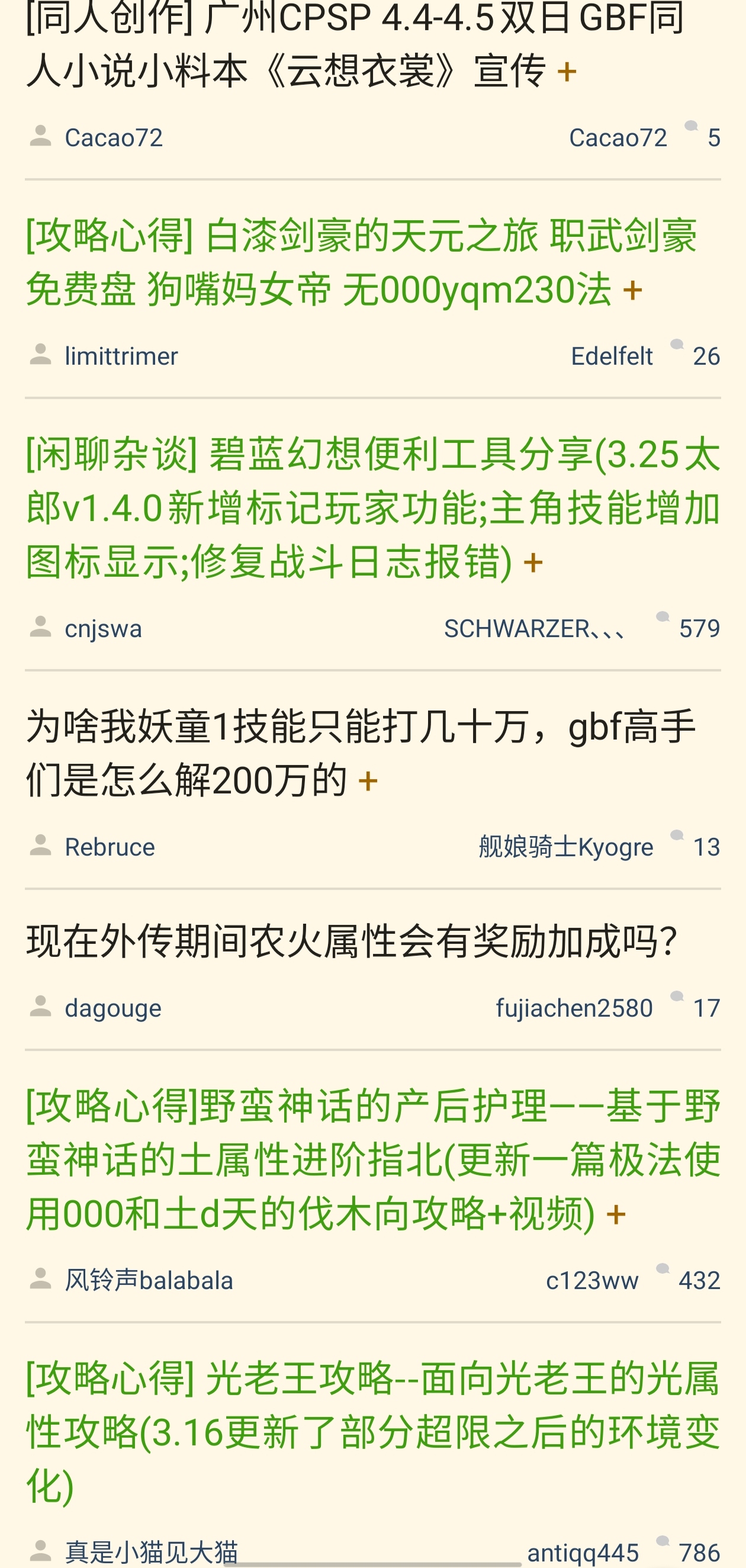
Task: View author limittrimer's profile
Action: pyautogui.click(x=121, y=356)
